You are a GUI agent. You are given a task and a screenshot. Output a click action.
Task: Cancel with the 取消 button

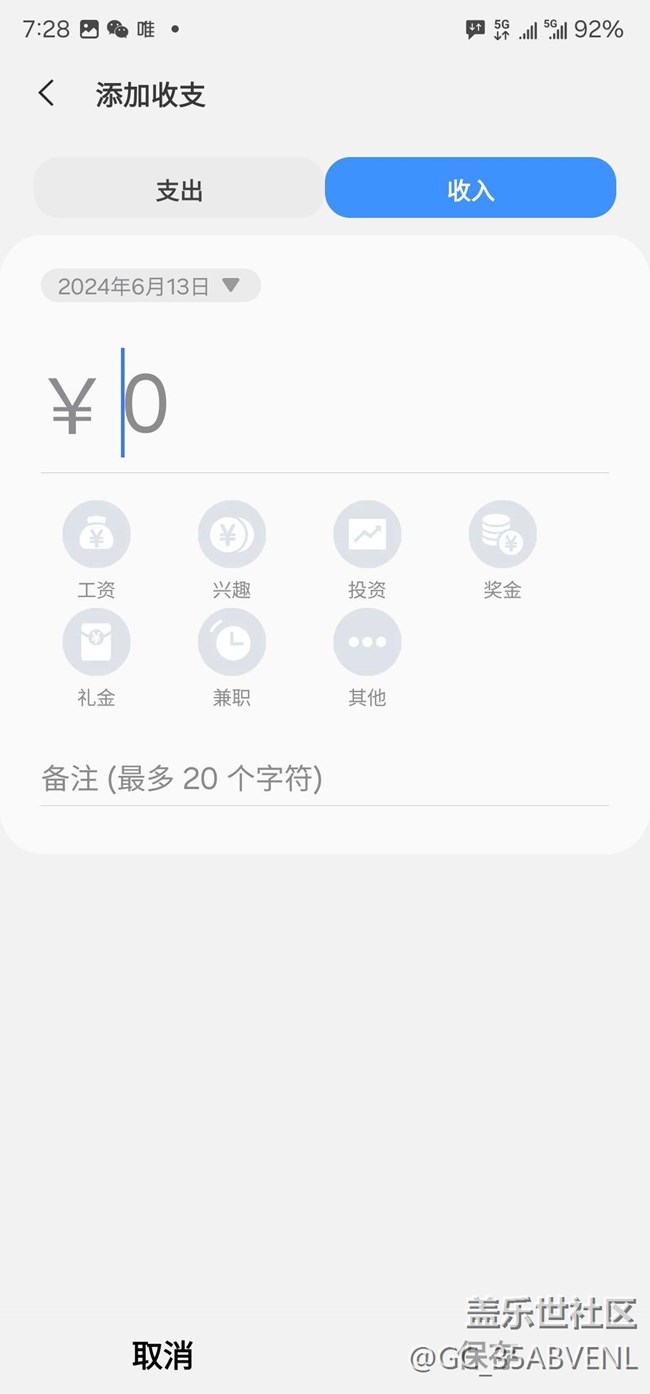click(162, 1356)
